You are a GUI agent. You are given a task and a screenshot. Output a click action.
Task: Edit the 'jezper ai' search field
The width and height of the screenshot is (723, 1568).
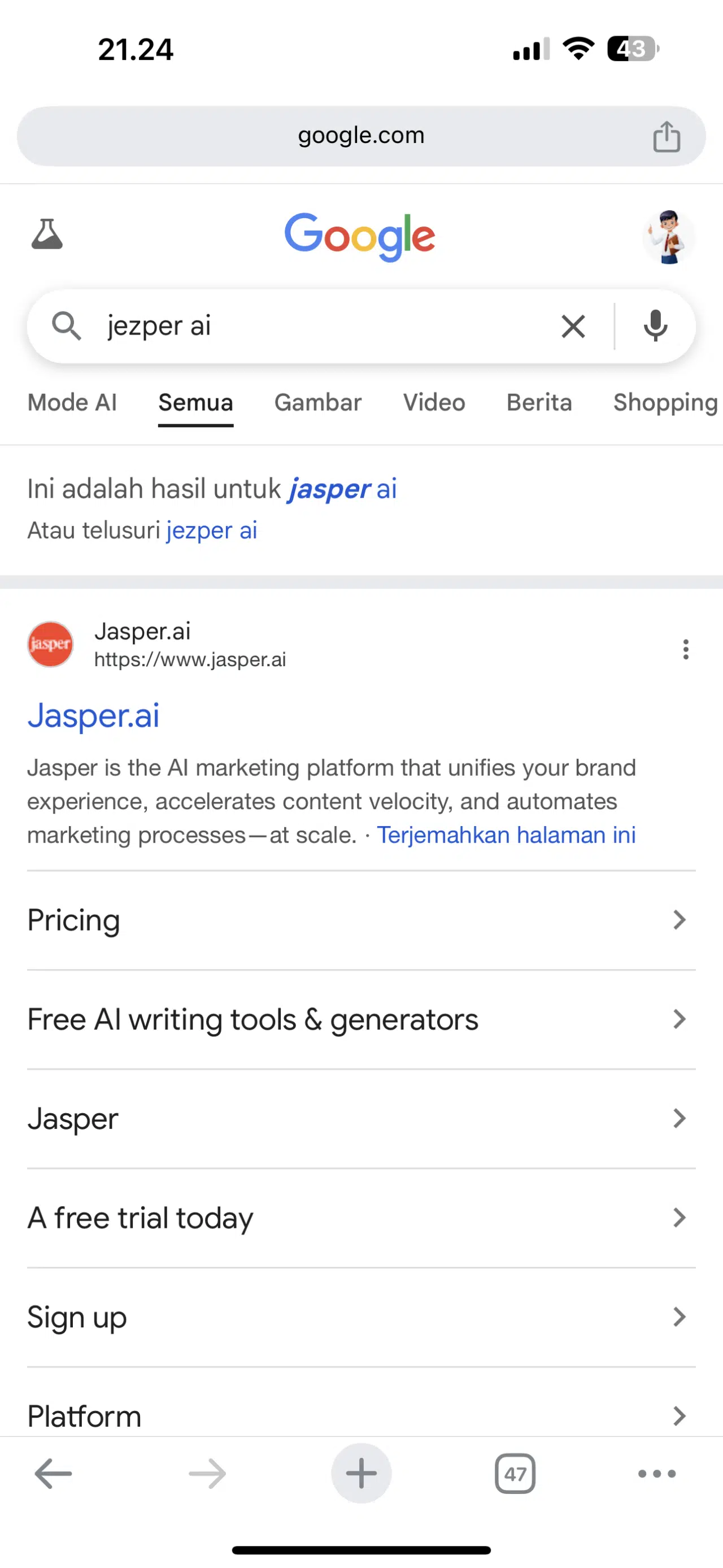[304, 326]
